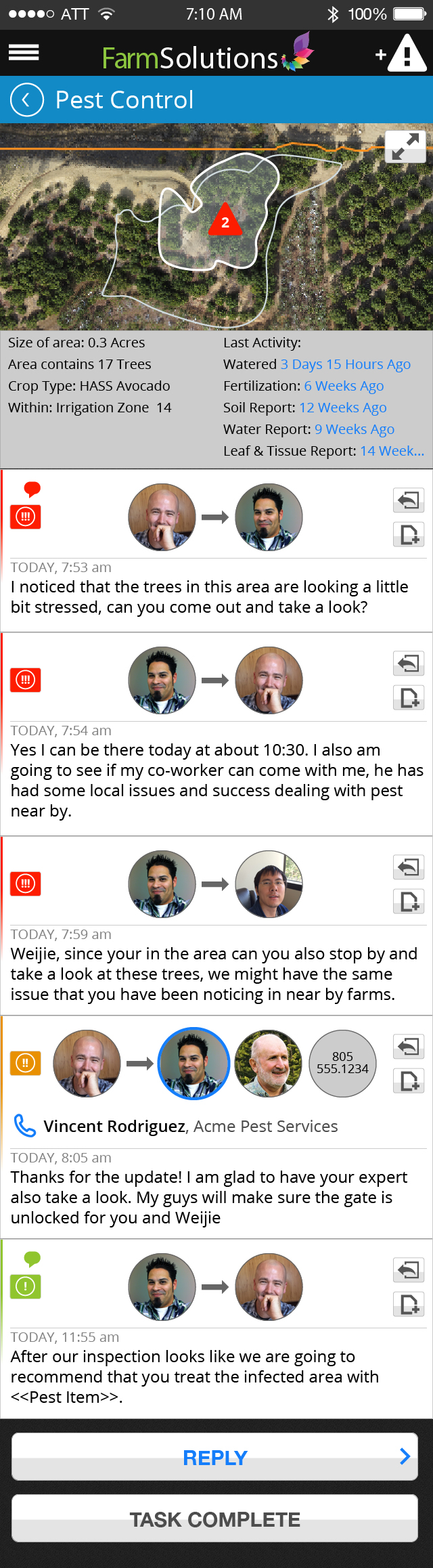The image size is (433, 1568).
Task: Expand the map to fullscreen
Action: click(x=405, y=146)
